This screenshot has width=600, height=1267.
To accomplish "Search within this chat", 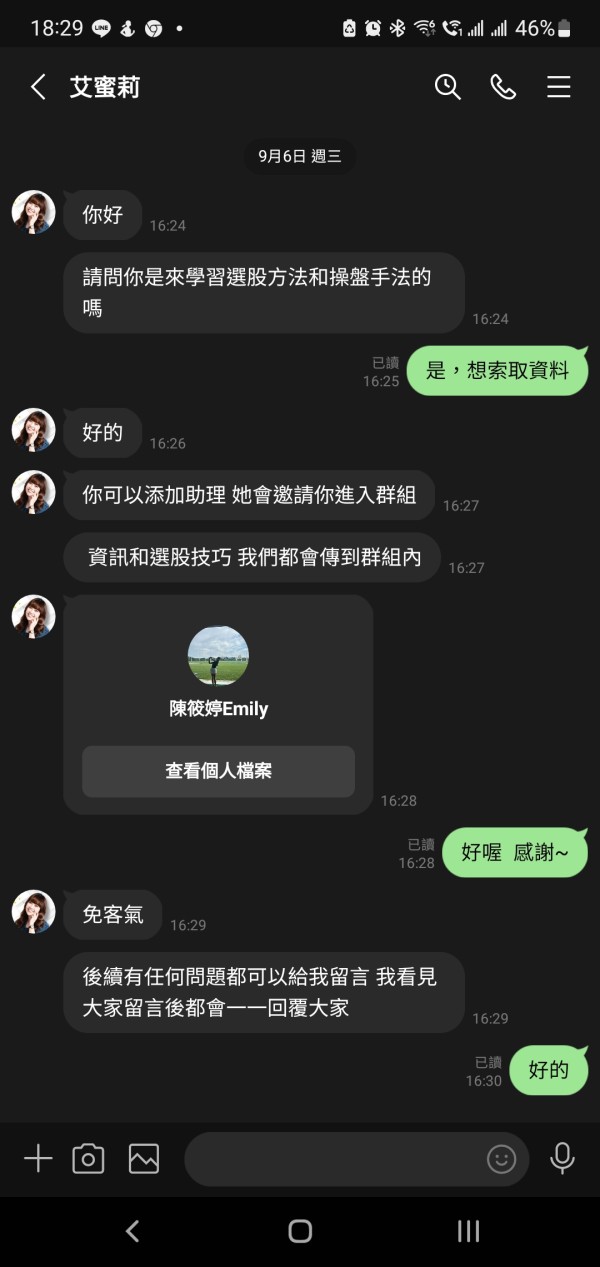I will click(x=448, y=87).
